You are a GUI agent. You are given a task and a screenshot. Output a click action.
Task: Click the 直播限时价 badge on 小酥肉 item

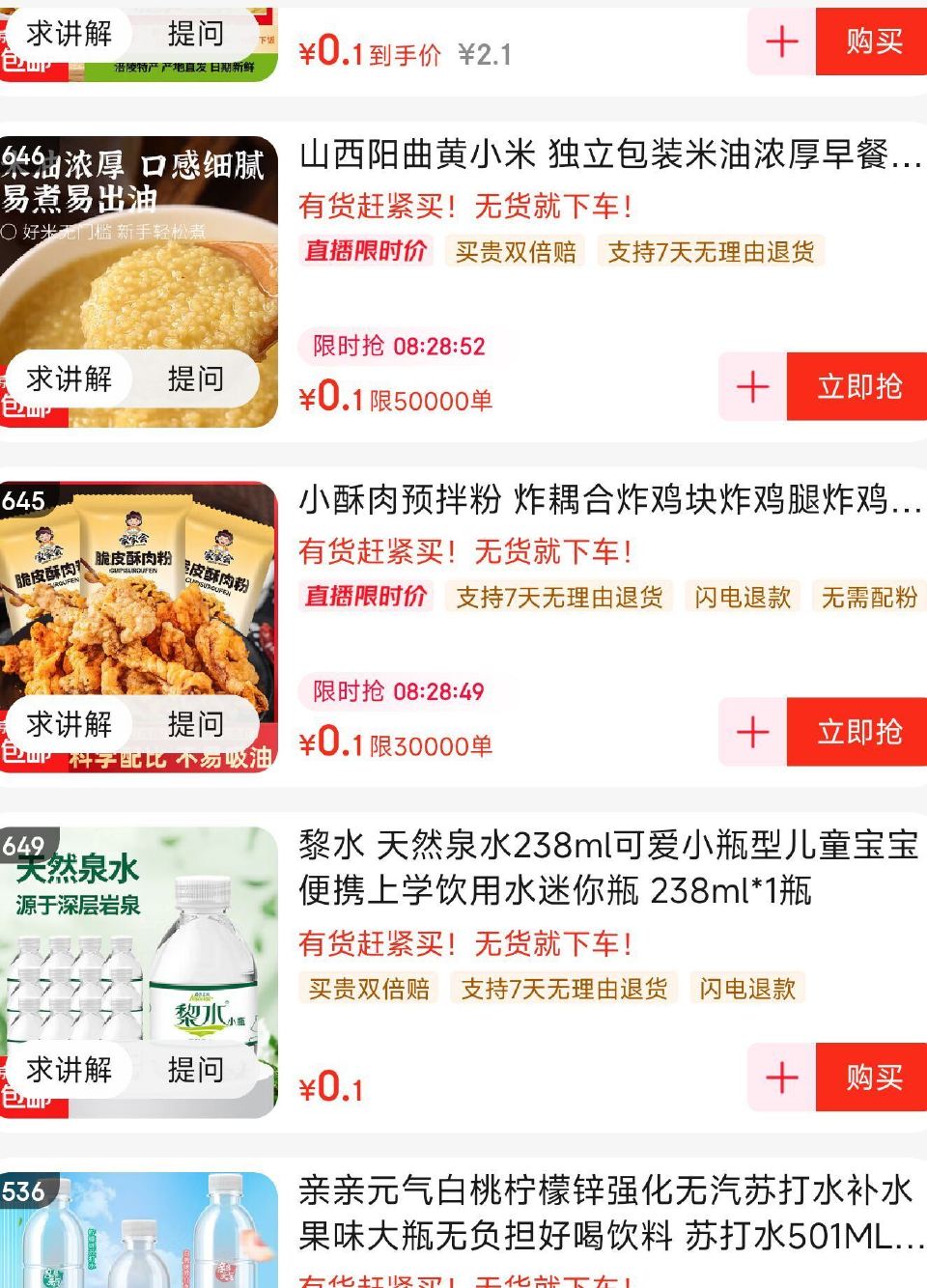pyautogui.click(x=367, y=599)
